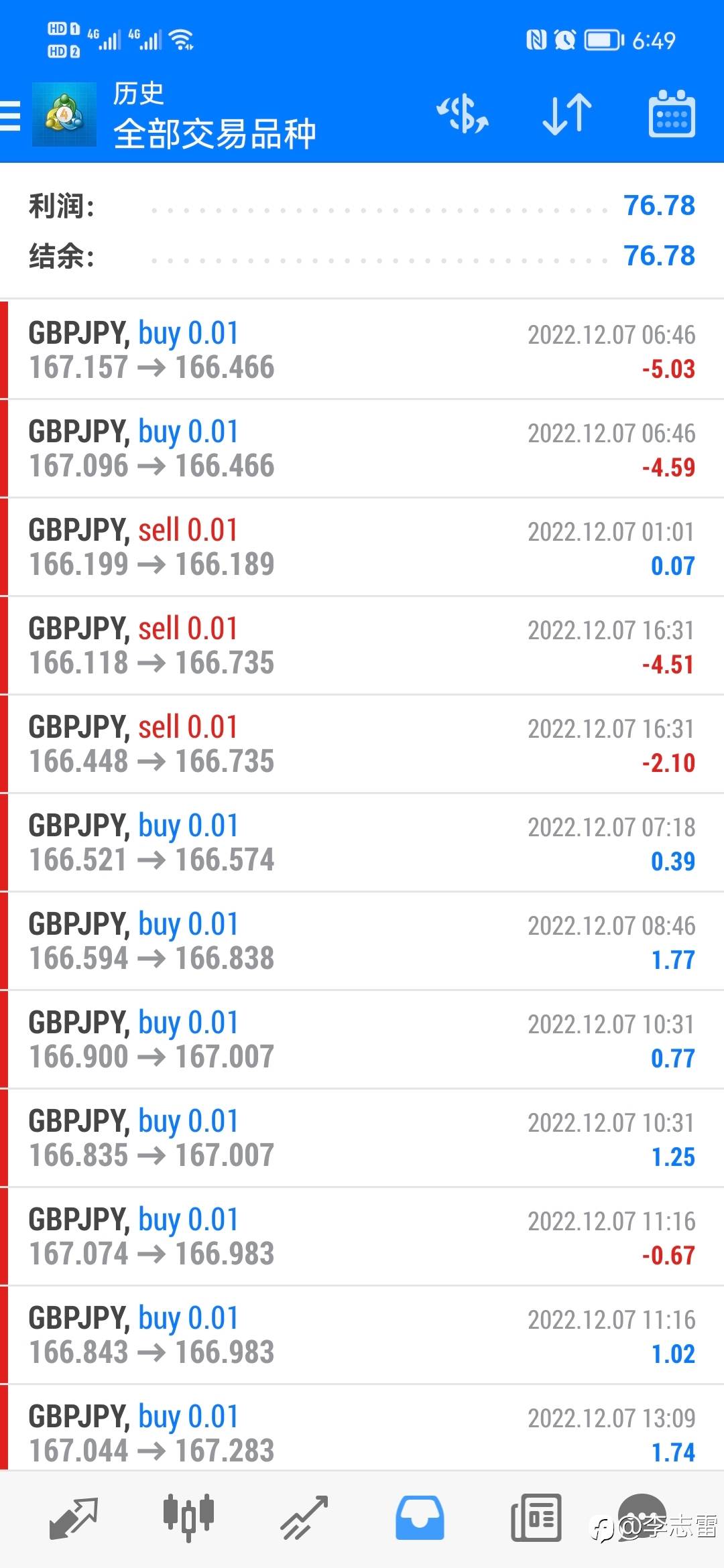The image size is (724, 1568).
Task: Go to the News tab
Action: (535, 1518)
